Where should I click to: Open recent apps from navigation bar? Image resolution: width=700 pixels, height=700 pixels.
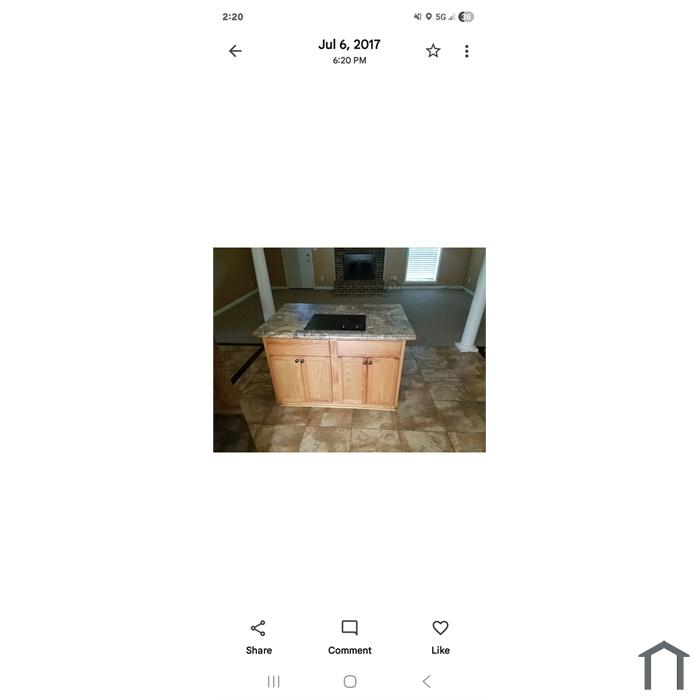(273, 681)
